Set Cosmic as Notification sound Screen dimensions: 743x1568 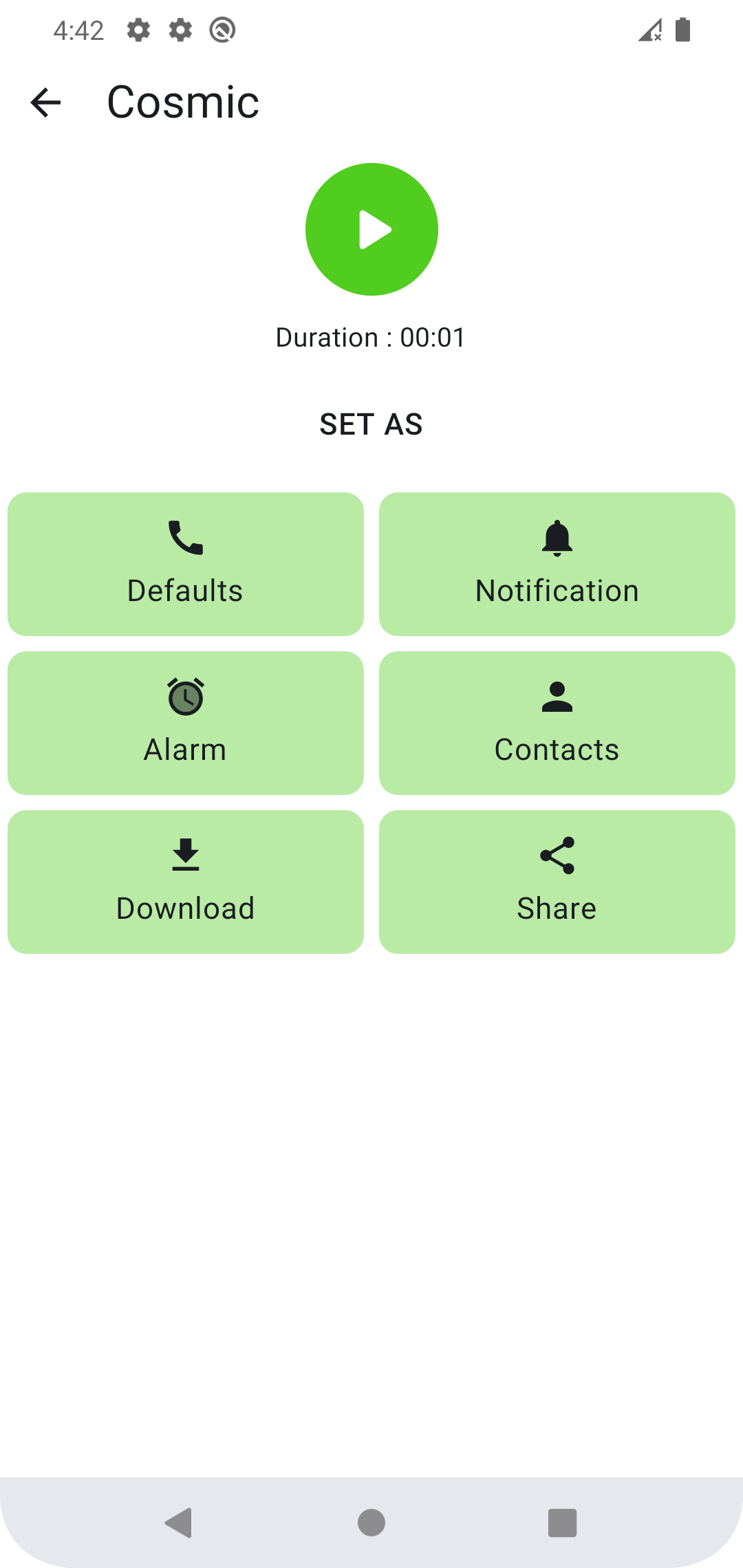click(x=557, y=564)
